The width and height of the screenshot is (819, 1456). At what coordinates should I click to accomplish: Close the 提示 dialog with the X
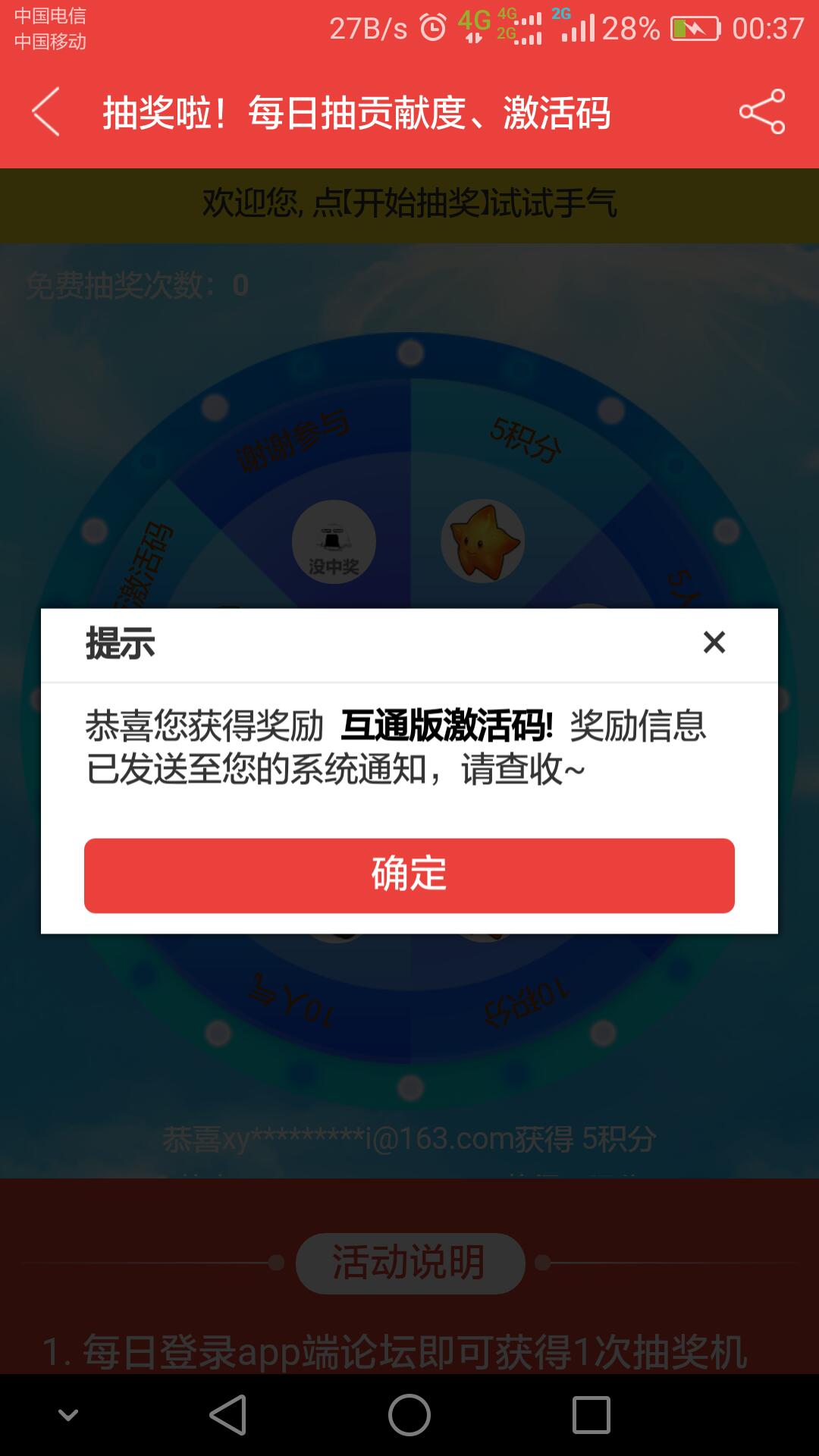click(x=714, y=642)
